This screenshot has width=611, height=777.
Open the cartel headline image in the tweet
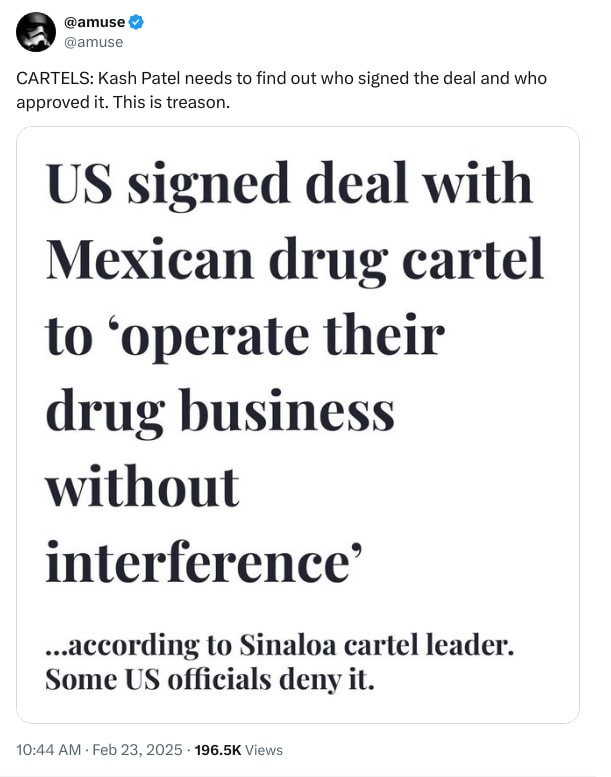click(298, 424)
